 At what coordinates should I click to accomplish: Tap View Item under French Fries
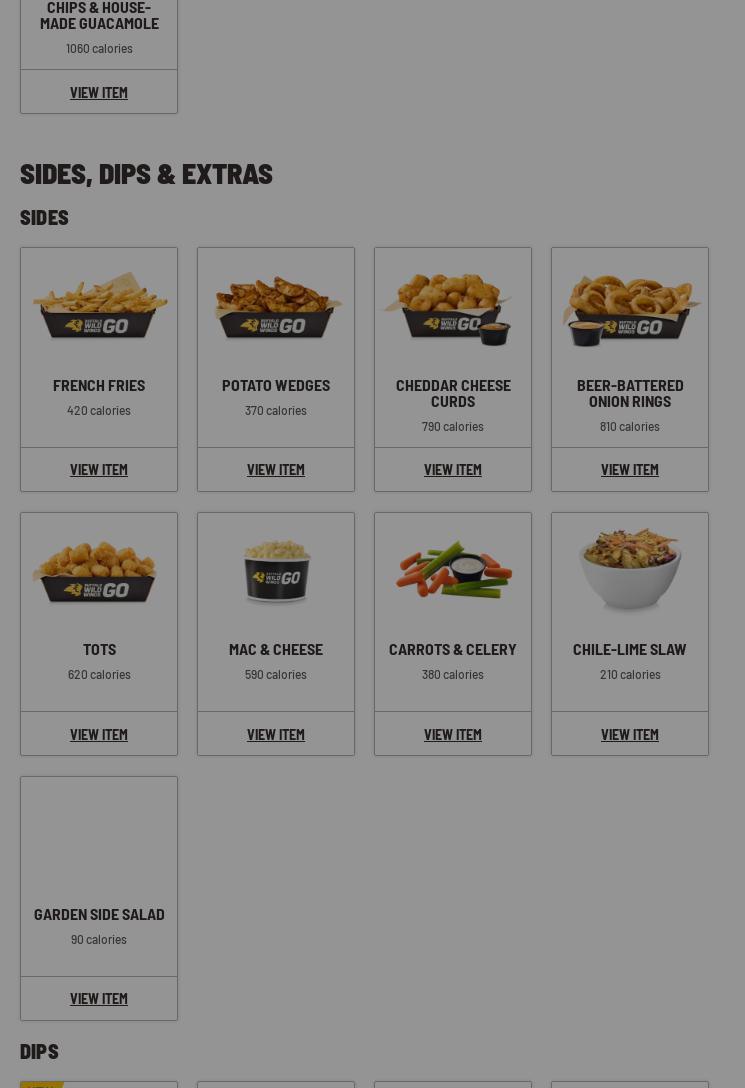(99, 469)
